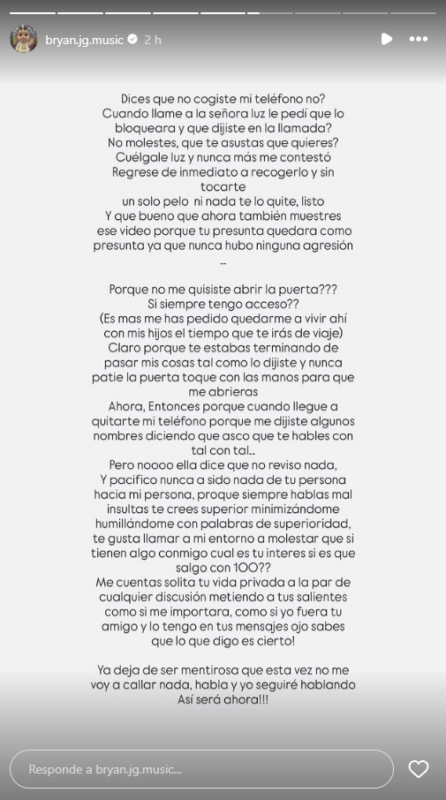Resume story playback with play icon
This screenshot has height=800, width=446.
tap(386, 39)
